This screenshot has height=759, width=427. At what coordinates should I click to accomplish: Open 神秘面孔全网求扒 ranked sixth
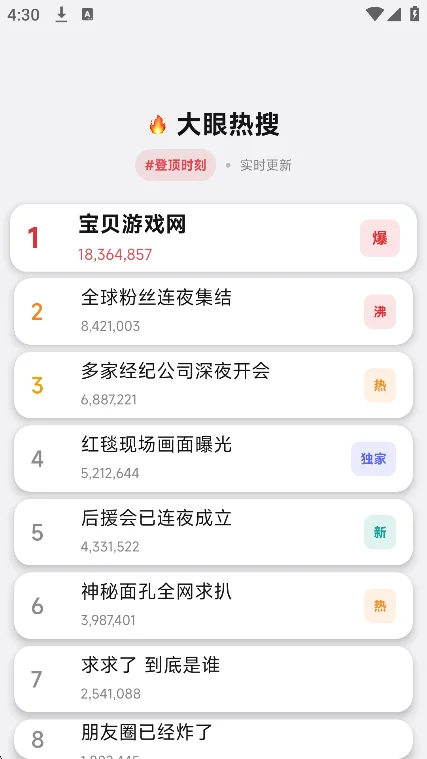[214, 606]
